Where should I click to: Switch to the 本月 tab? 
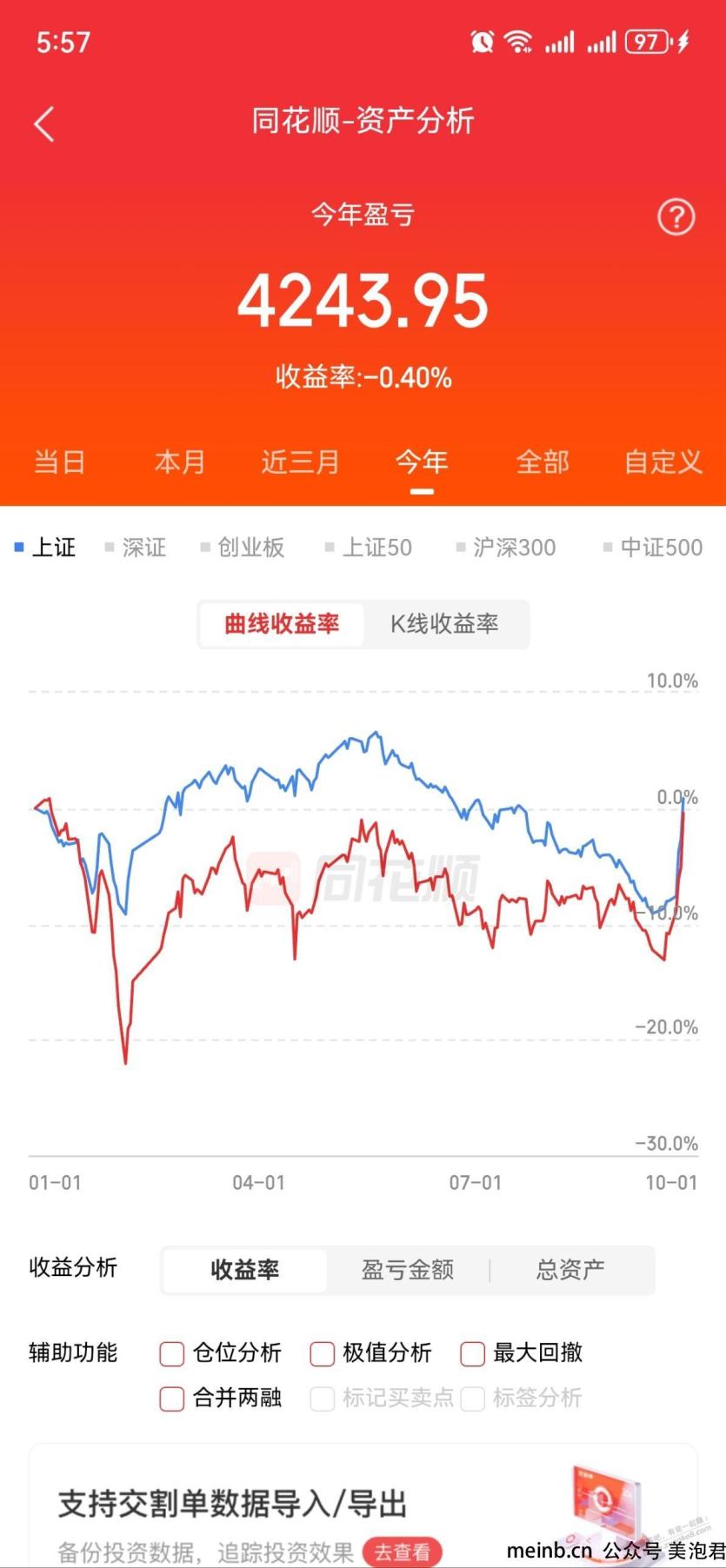(180, 462)
